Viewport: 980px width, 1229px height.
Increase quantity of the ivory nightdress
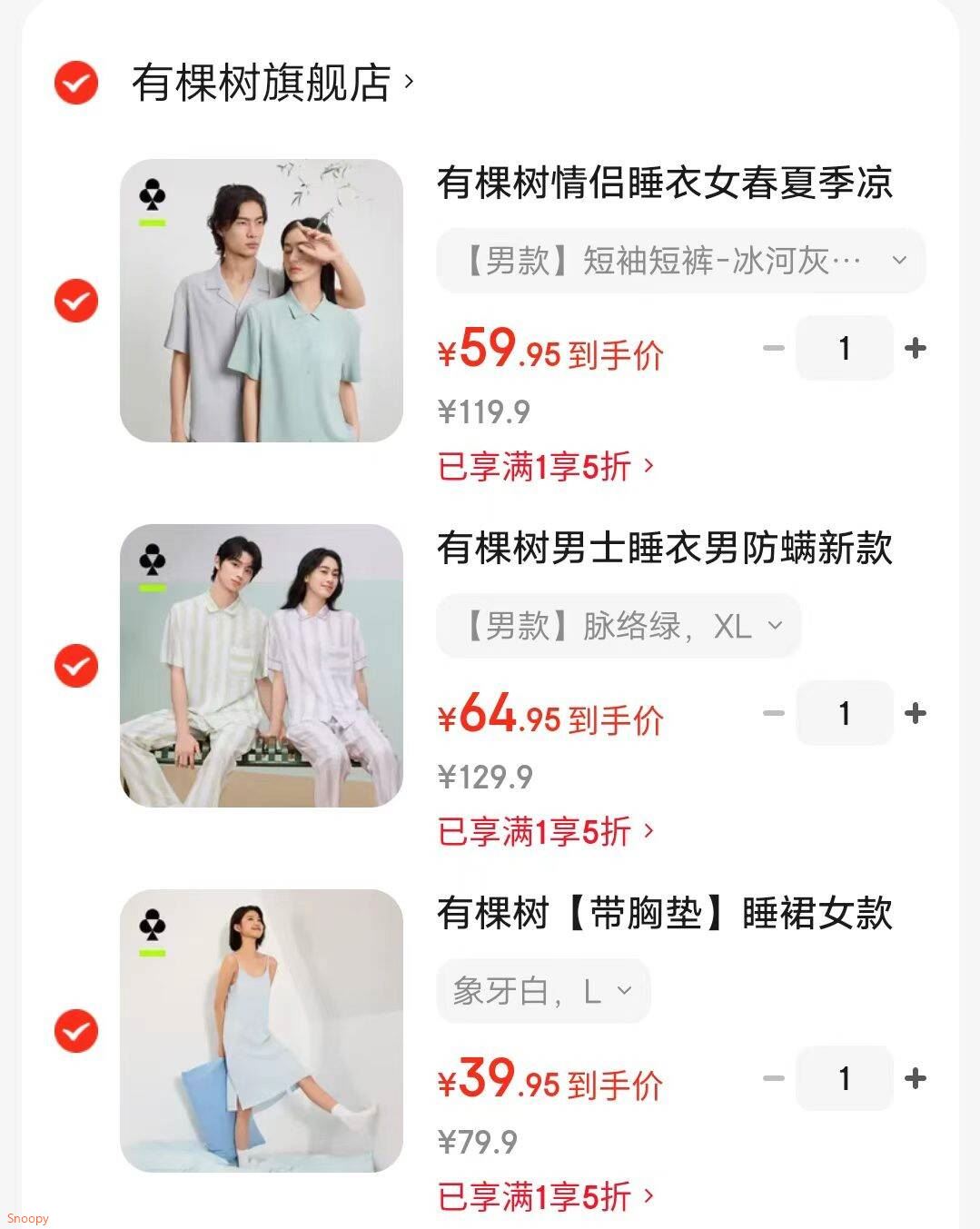(x=916, y=1079)
